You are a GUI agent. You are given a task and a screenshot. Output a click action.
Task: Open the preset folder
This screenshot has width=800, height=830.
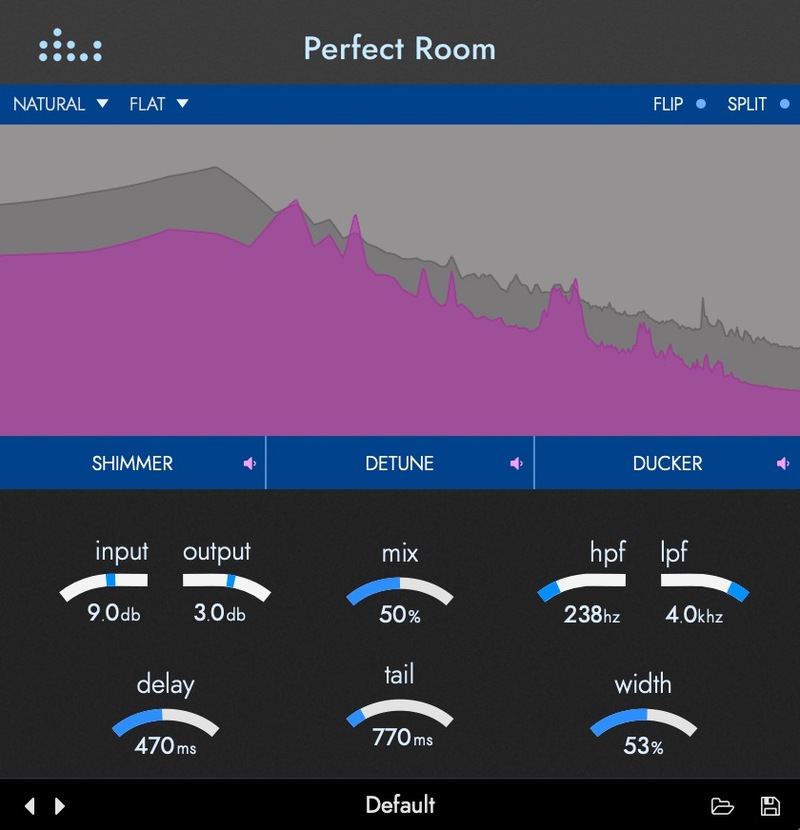pos(722,806)
